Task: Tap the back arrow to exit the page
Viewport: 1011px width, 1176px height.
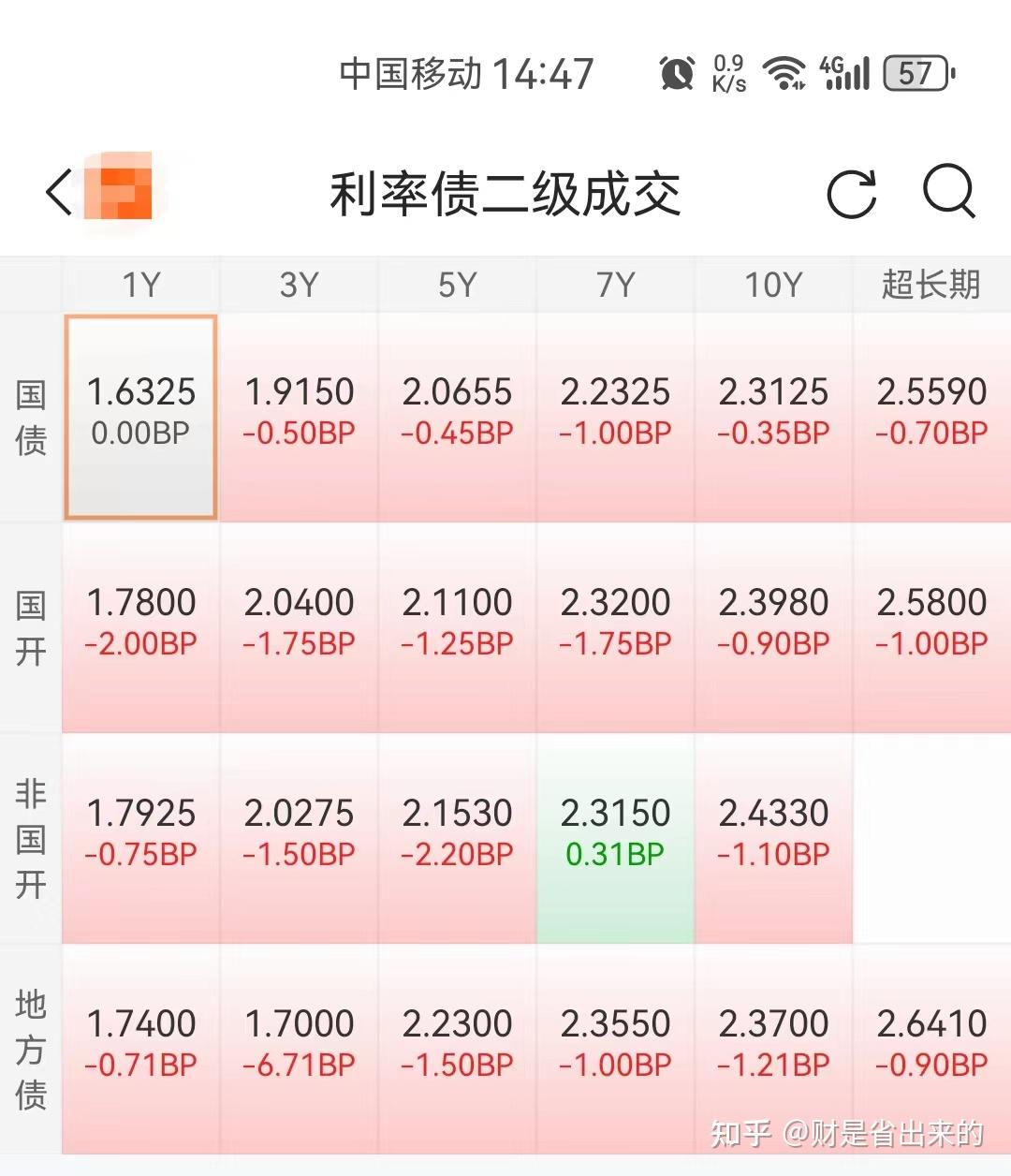Action: (x=56, y=192)
